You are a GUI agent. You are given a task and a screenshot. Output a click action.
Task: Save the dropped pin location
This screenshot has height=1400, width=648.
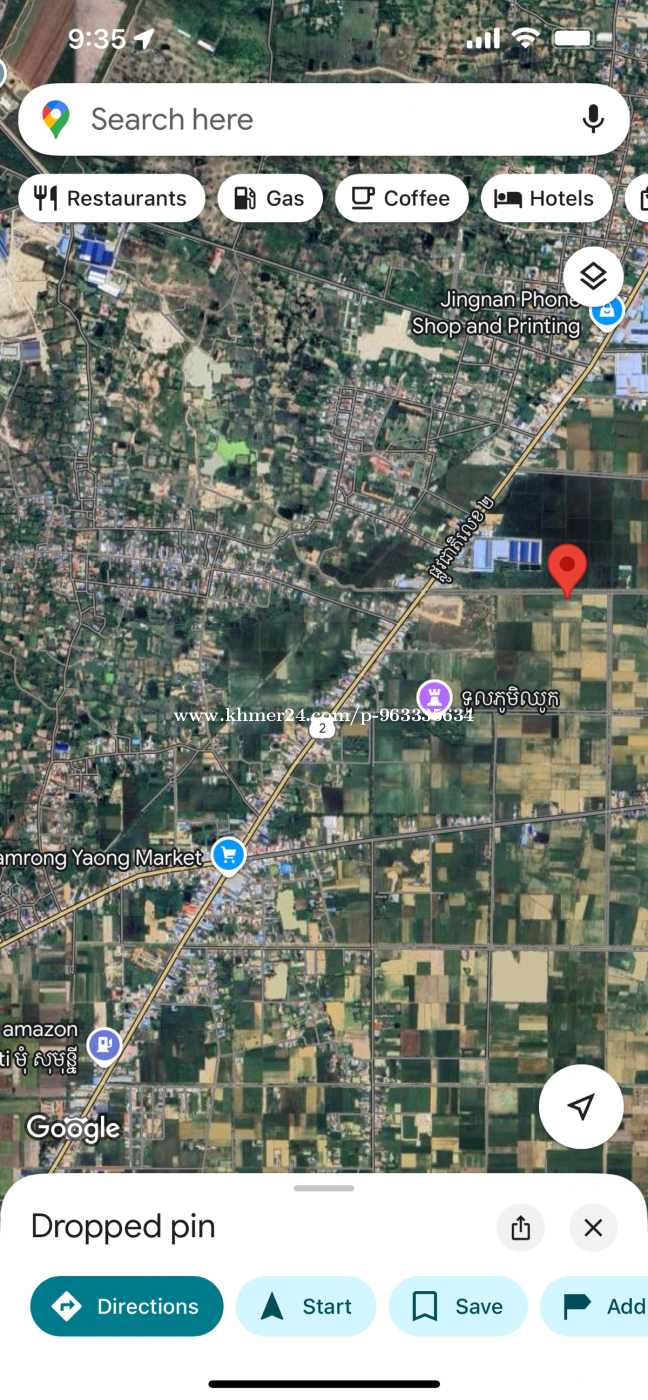tap(458, 1306)
